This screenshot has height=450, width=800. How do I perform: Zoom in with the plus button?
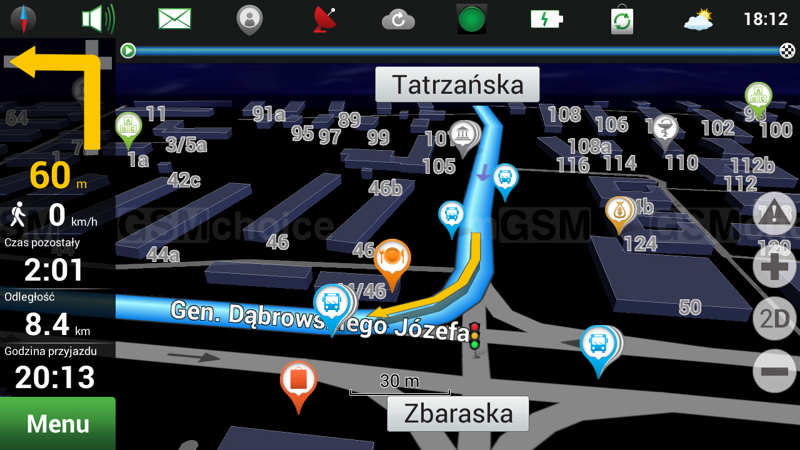(x=775, y=268)
